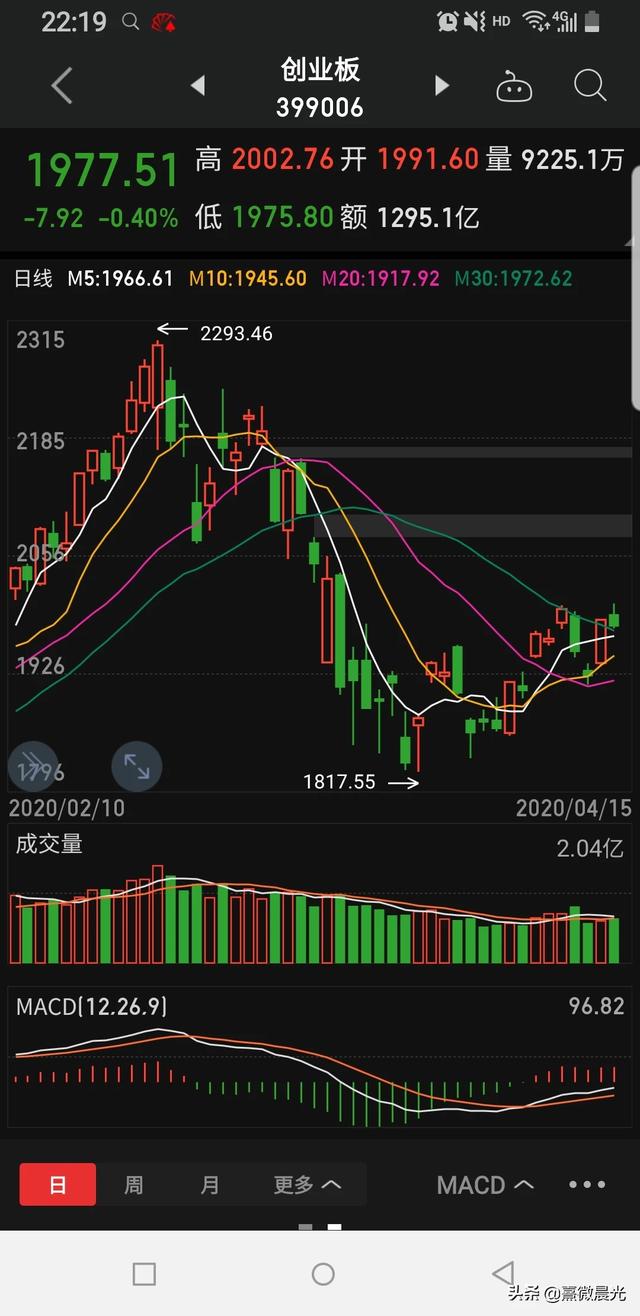
Task: Expand the chart to fullscreen
Action: click(x=136, y=767)
